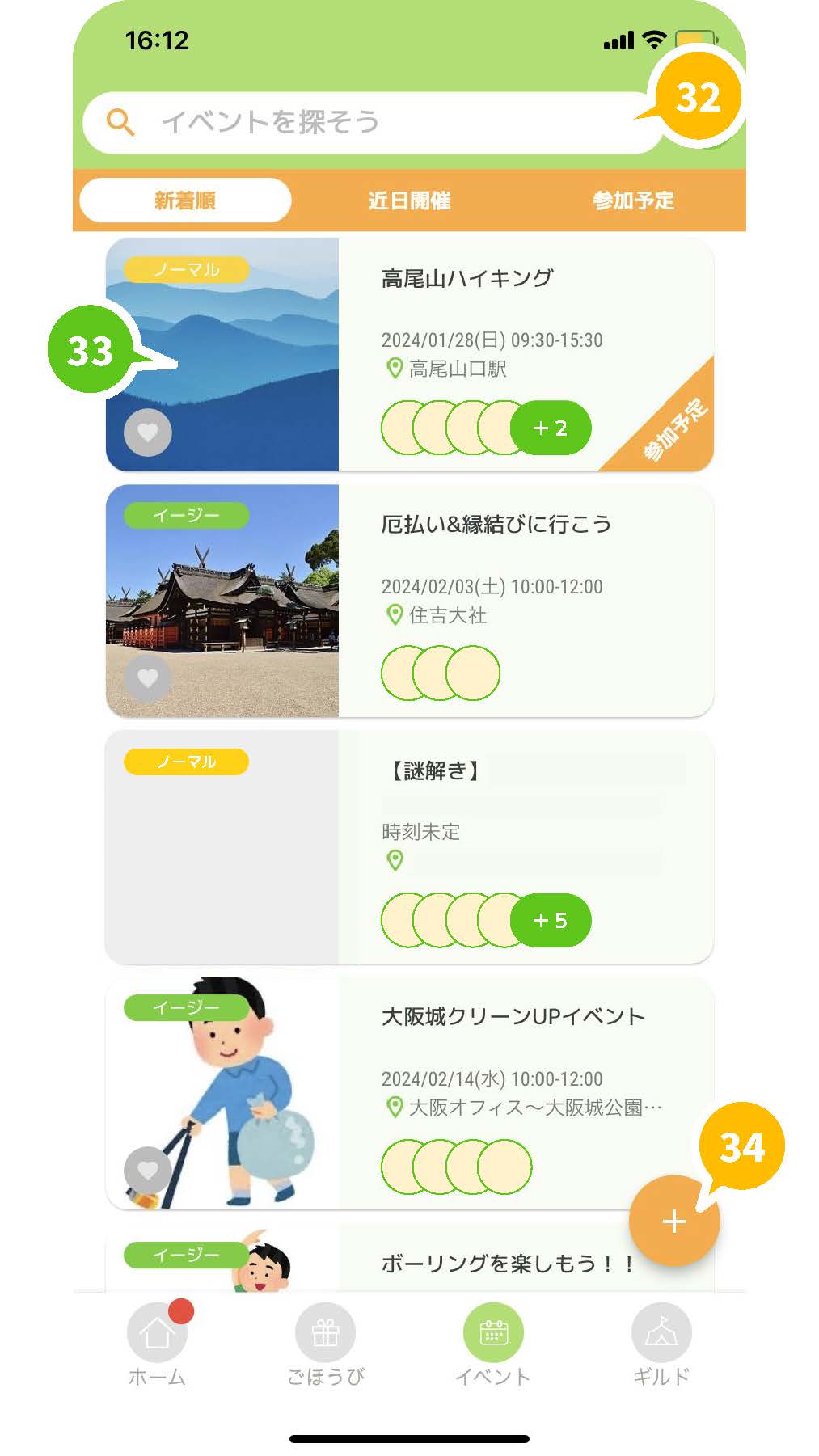
Task: Select the イベント tab
Action: (493, 1344)
